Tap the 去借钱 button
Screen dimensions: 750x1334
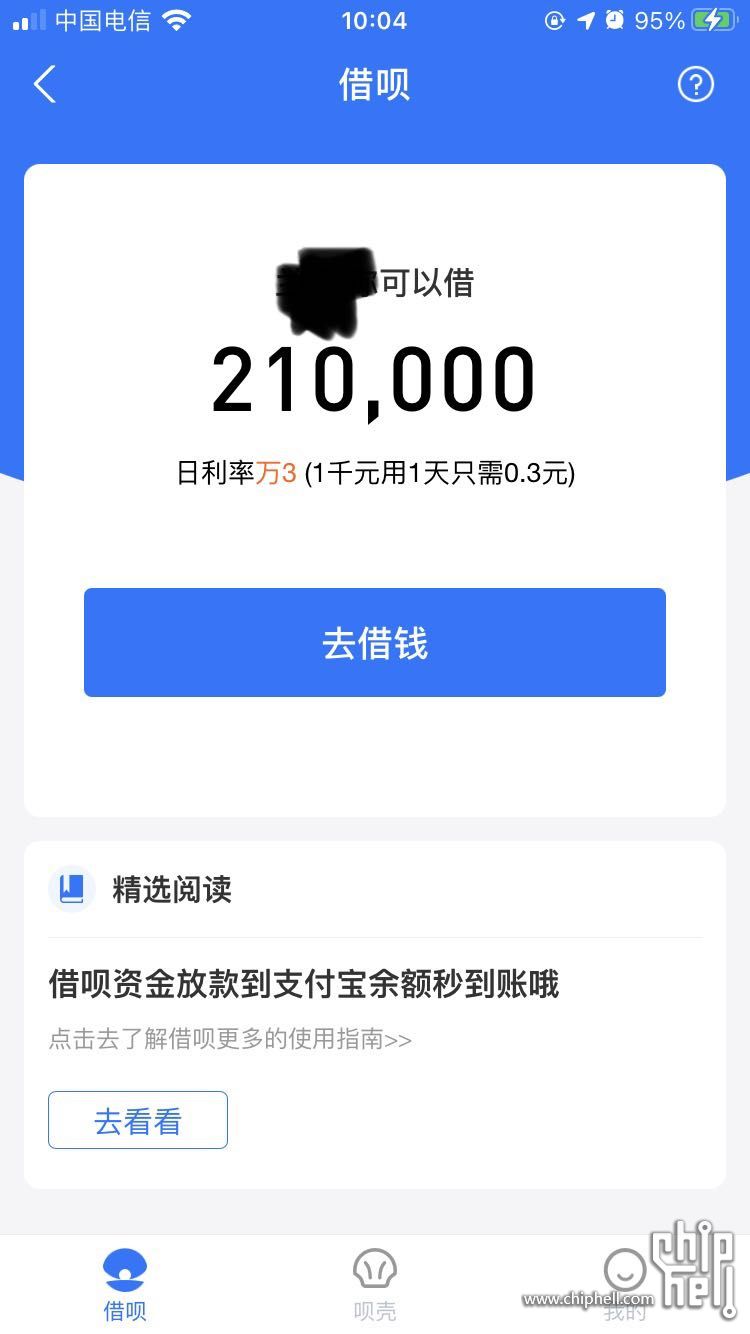[375, 642]
